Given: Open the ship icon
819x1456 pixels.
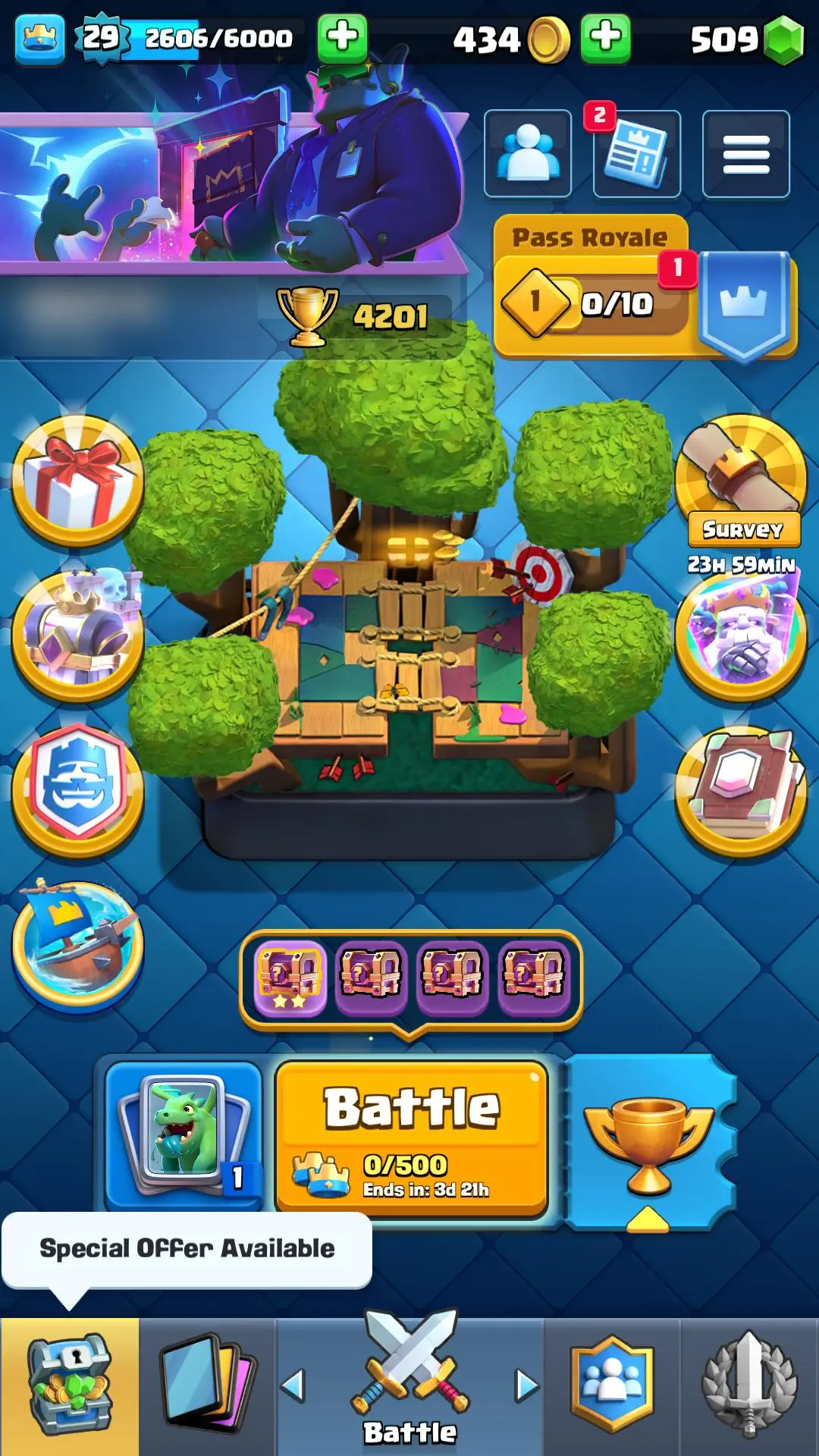Looking at the screenshot, I should point(78,946).
